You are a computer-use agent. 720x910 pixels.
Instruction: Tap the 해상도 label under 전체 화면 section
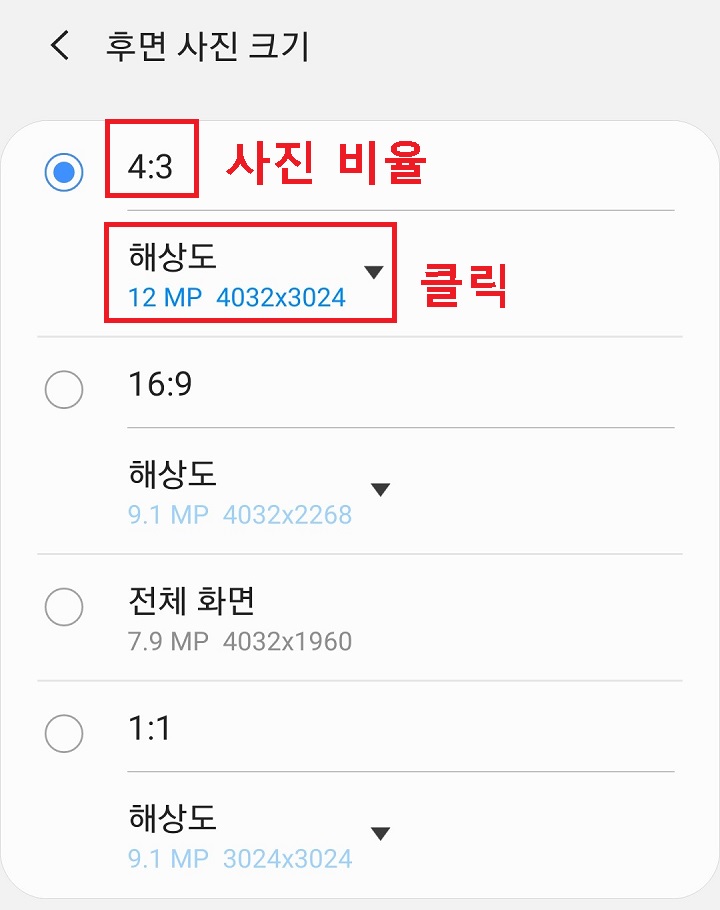tap(170, 818)
